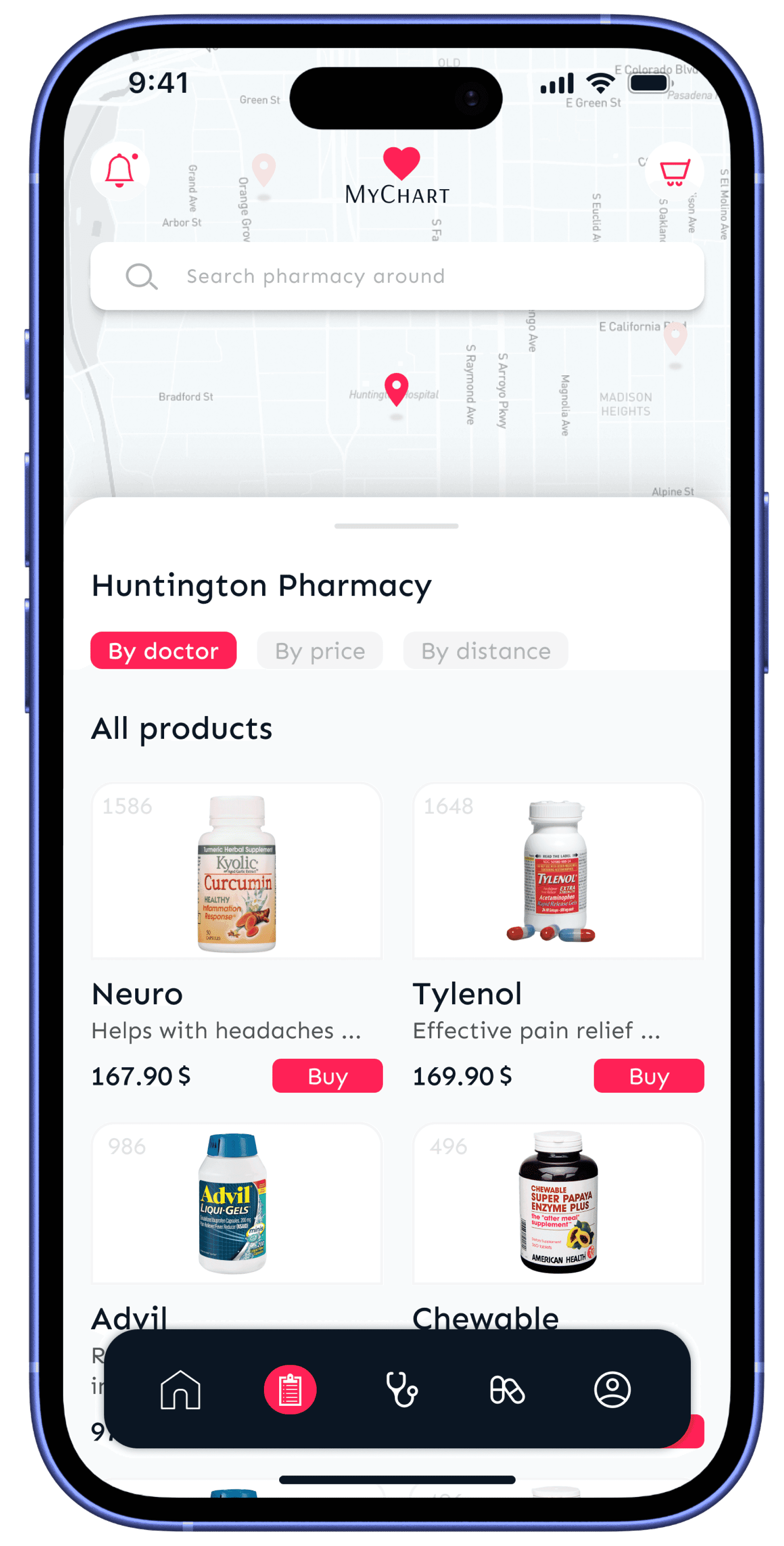Open the Tylenol product card
Screen dimensions: 784x1546
[x=558, y=872]
